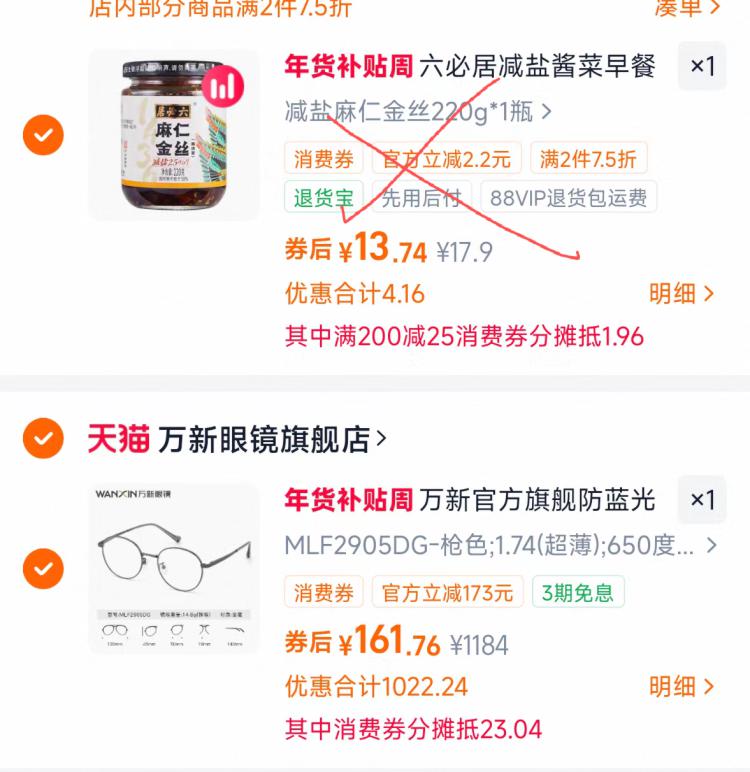Image resolution: width=750 pixels, height=772 pixels.
Task: Adjust quantity ×1 for 万新 glasses
Action: click(702, 500)
